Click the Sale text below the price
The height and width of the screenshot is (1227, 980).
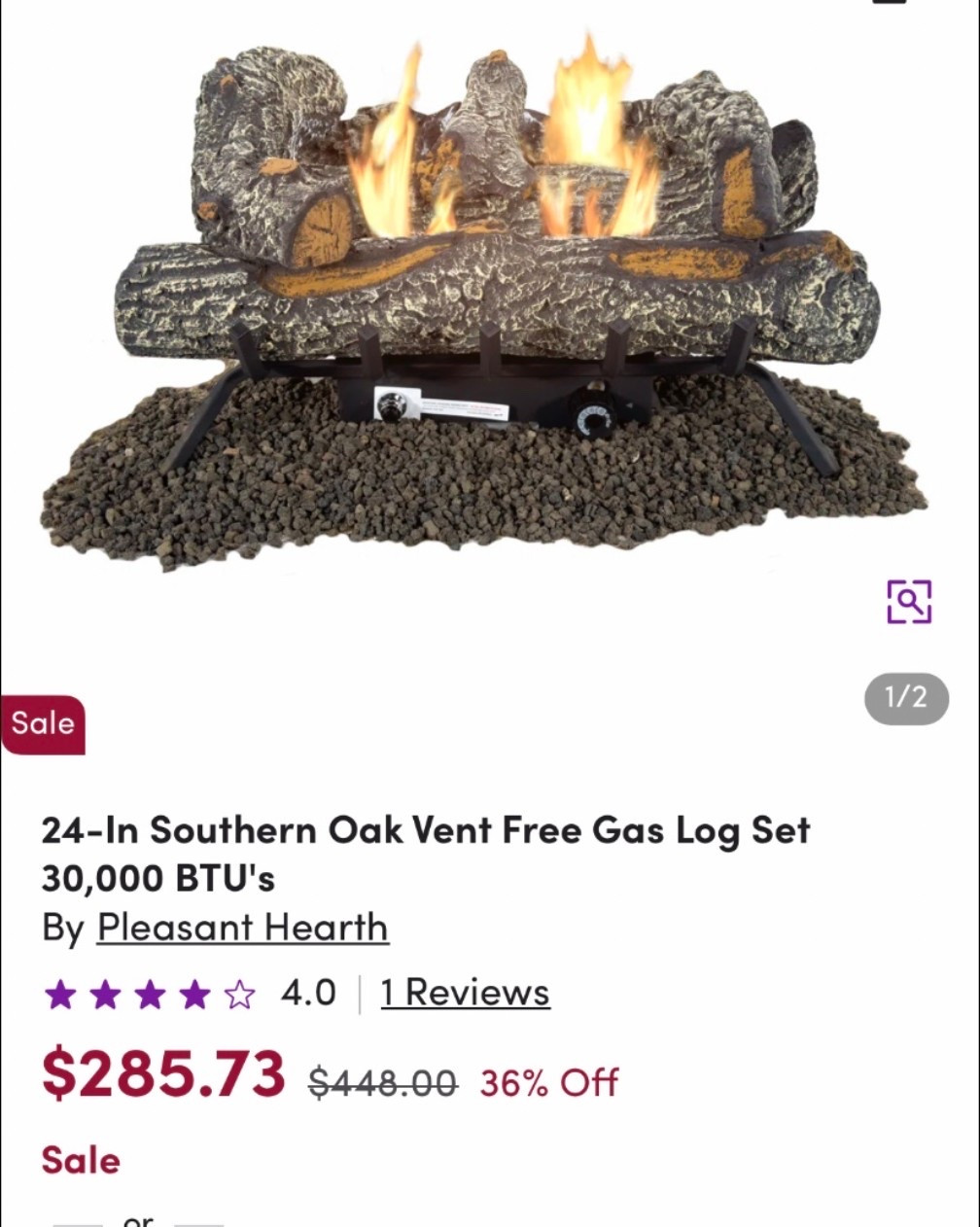point(80,1159)
